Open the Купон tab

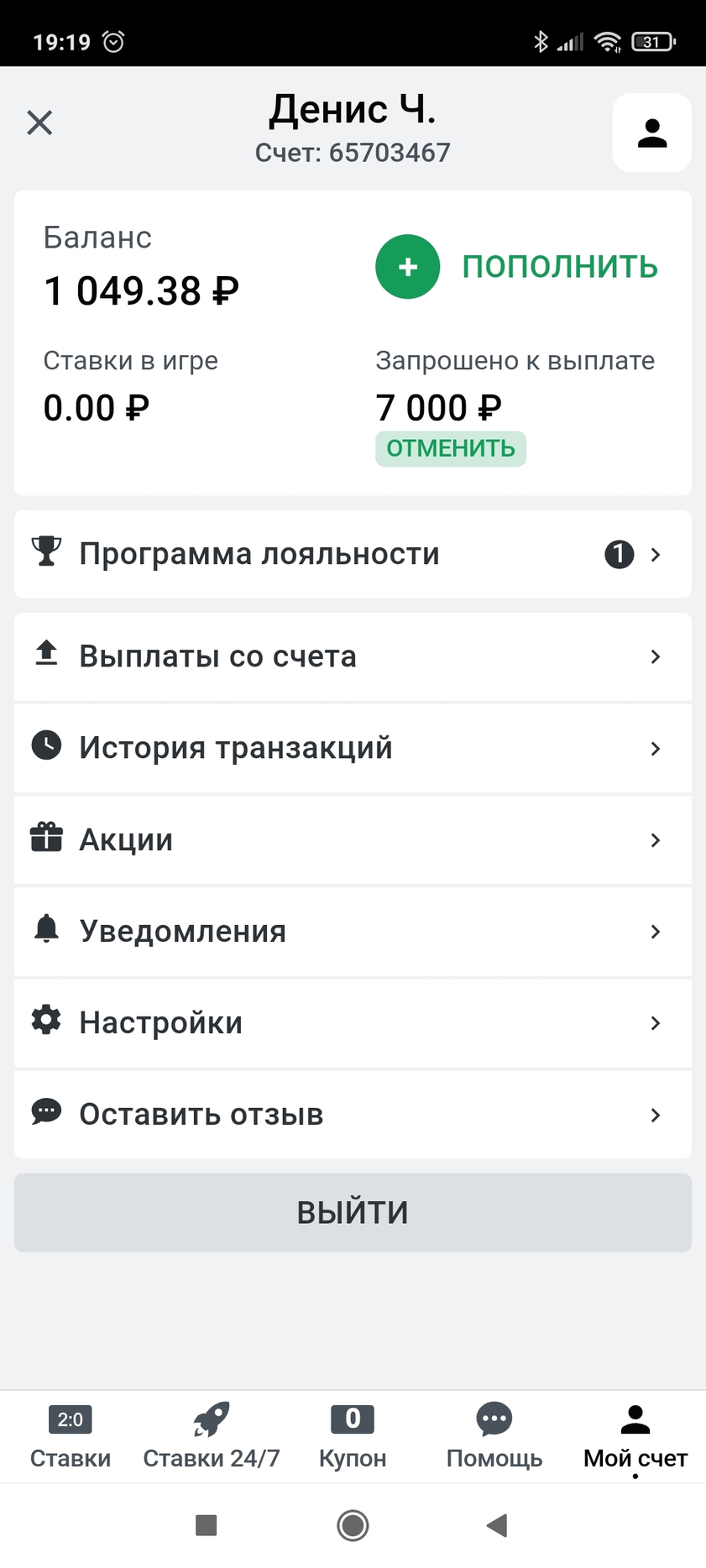pyautogui.click(x=353, y=1435)
